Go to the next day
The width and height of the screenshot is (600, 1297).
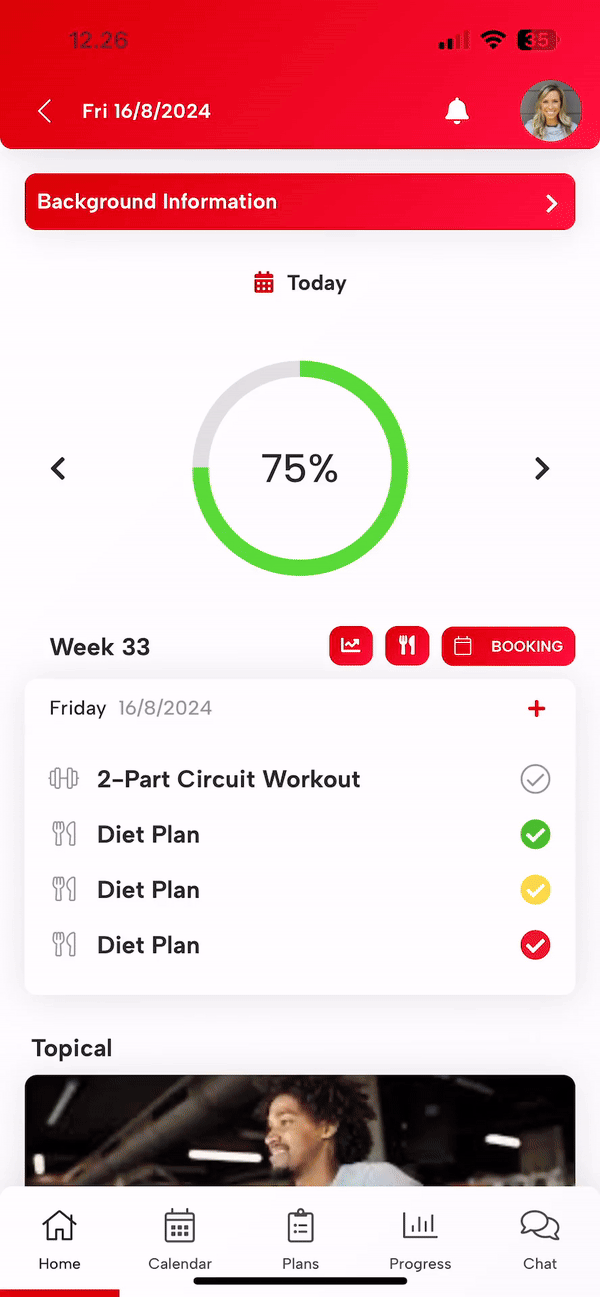pos(542,468)
